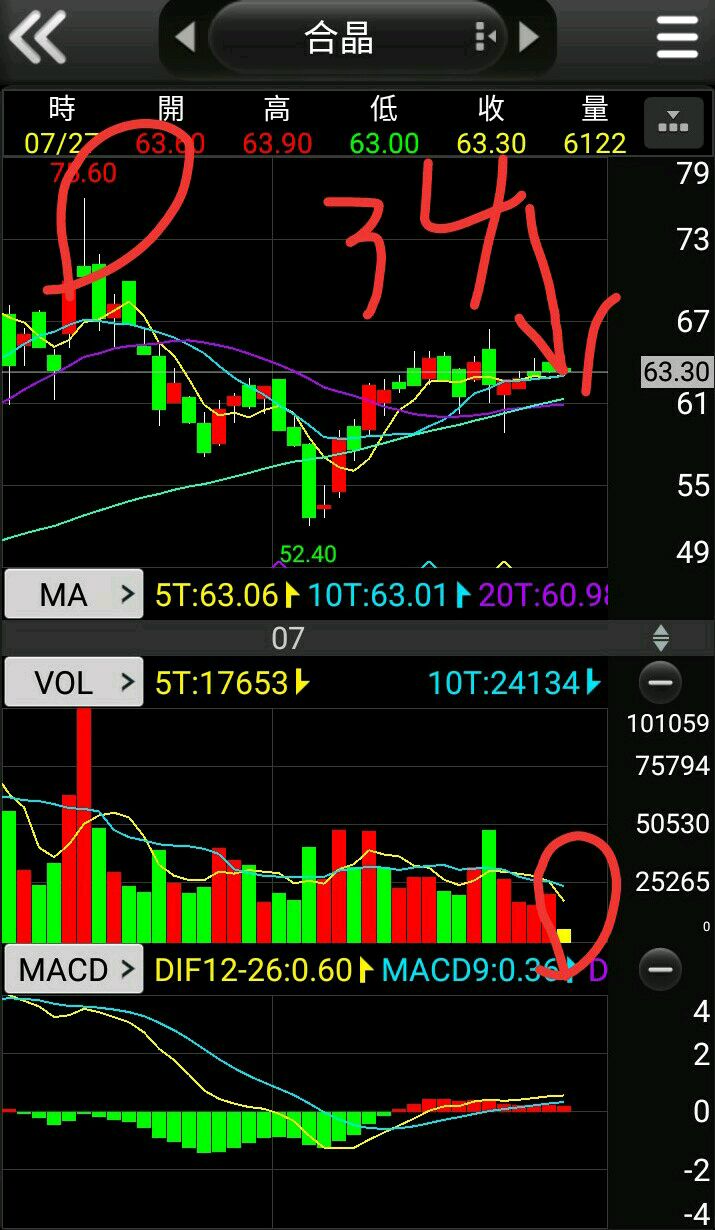Tap the up-down resize arrows on the date bar
715x1230 pixels.
tap(661, 638)
